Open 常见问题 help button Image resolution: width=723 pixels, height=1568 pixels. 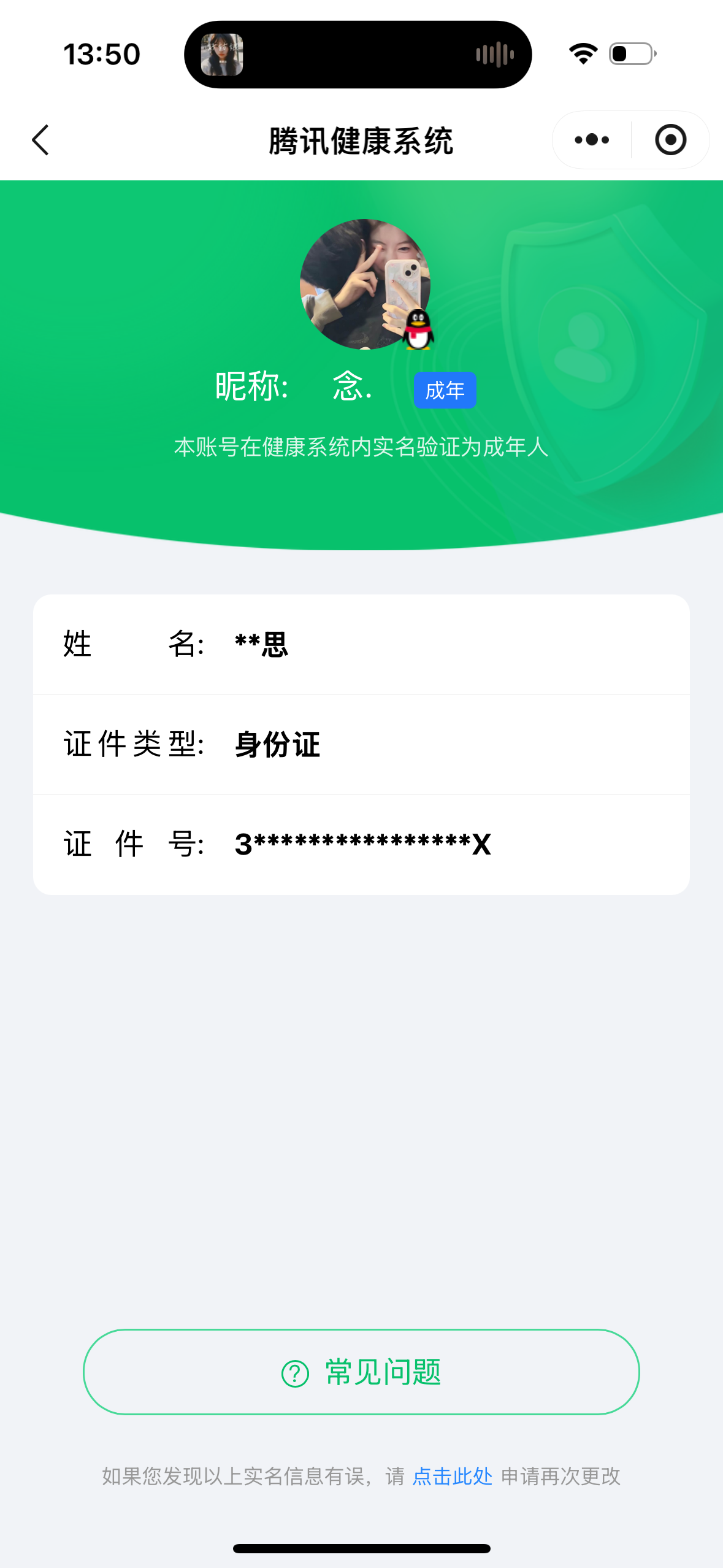pos(361,1372)
